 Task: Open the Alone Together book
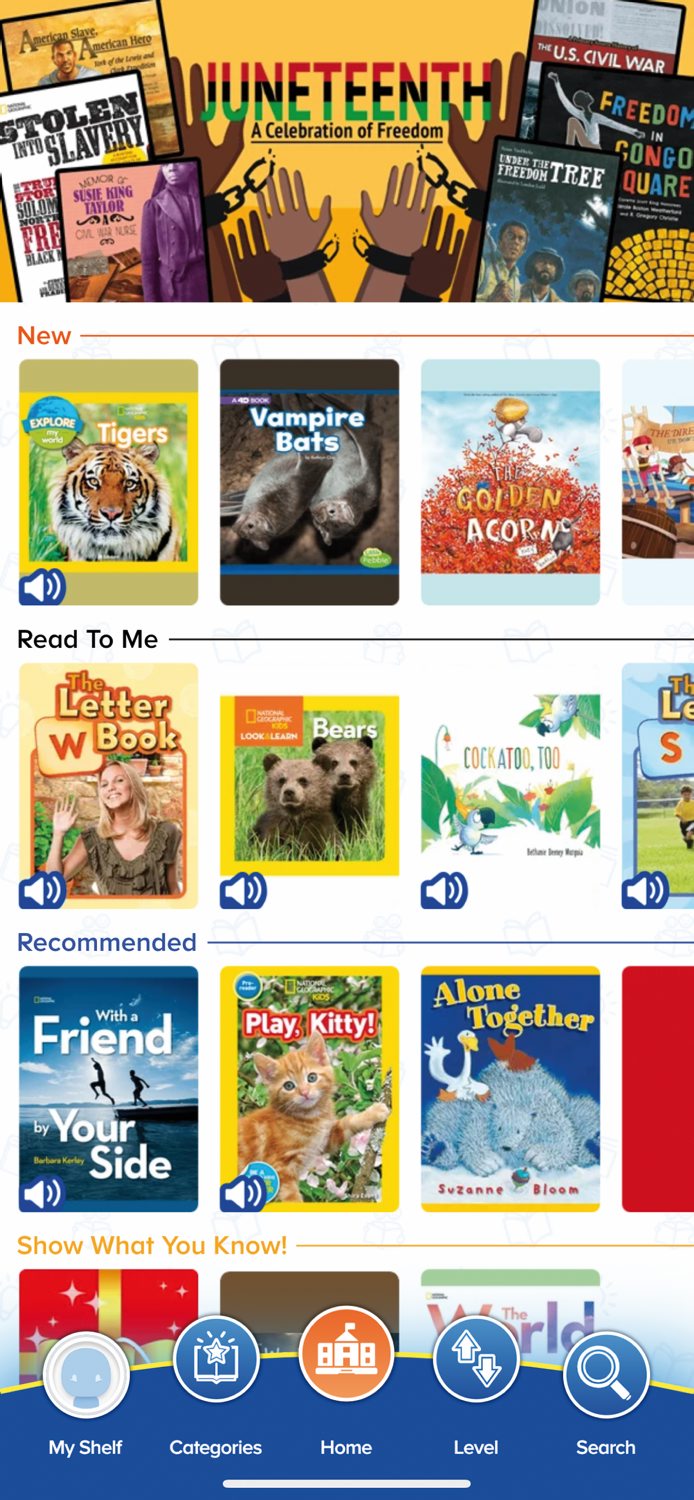click(510, 1088)
